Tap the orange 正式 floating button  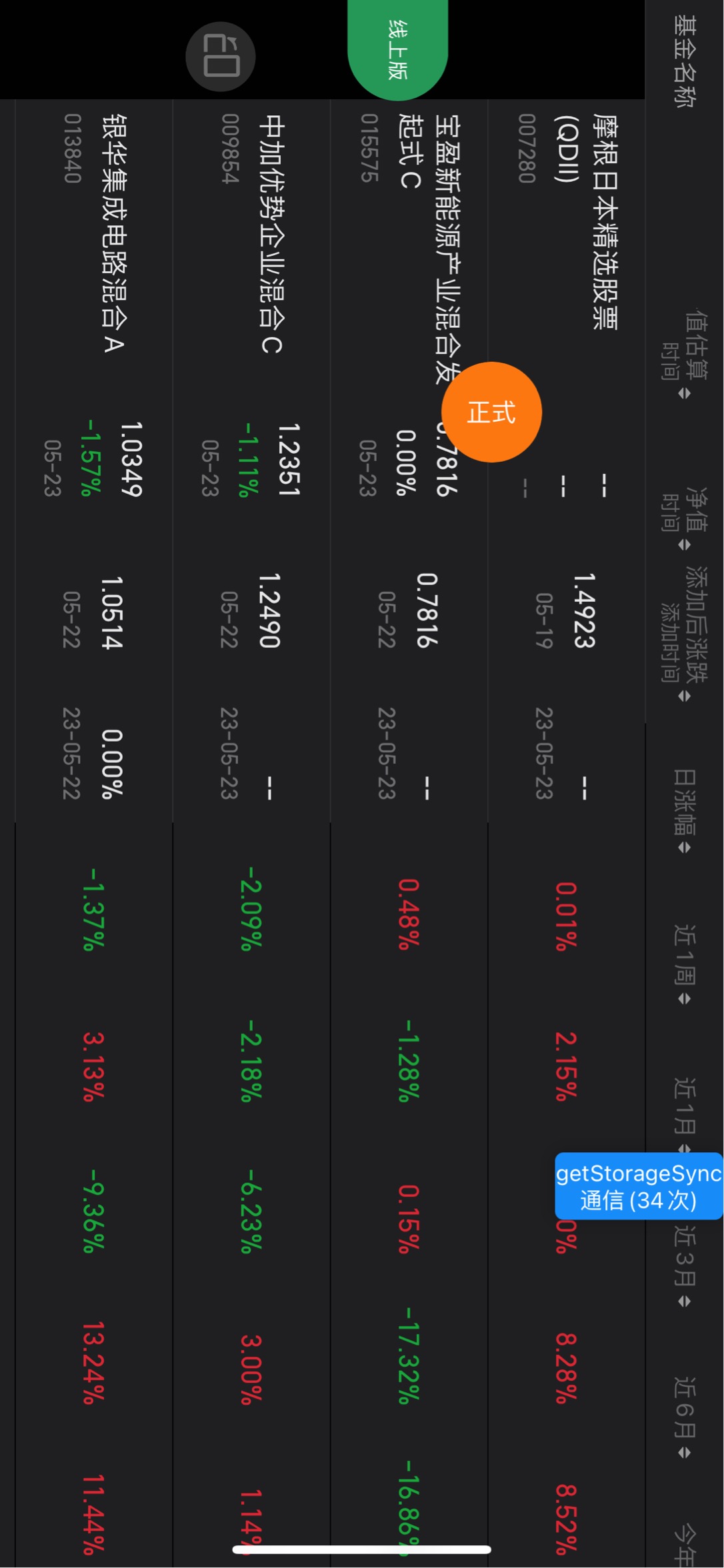coord(491,412)
